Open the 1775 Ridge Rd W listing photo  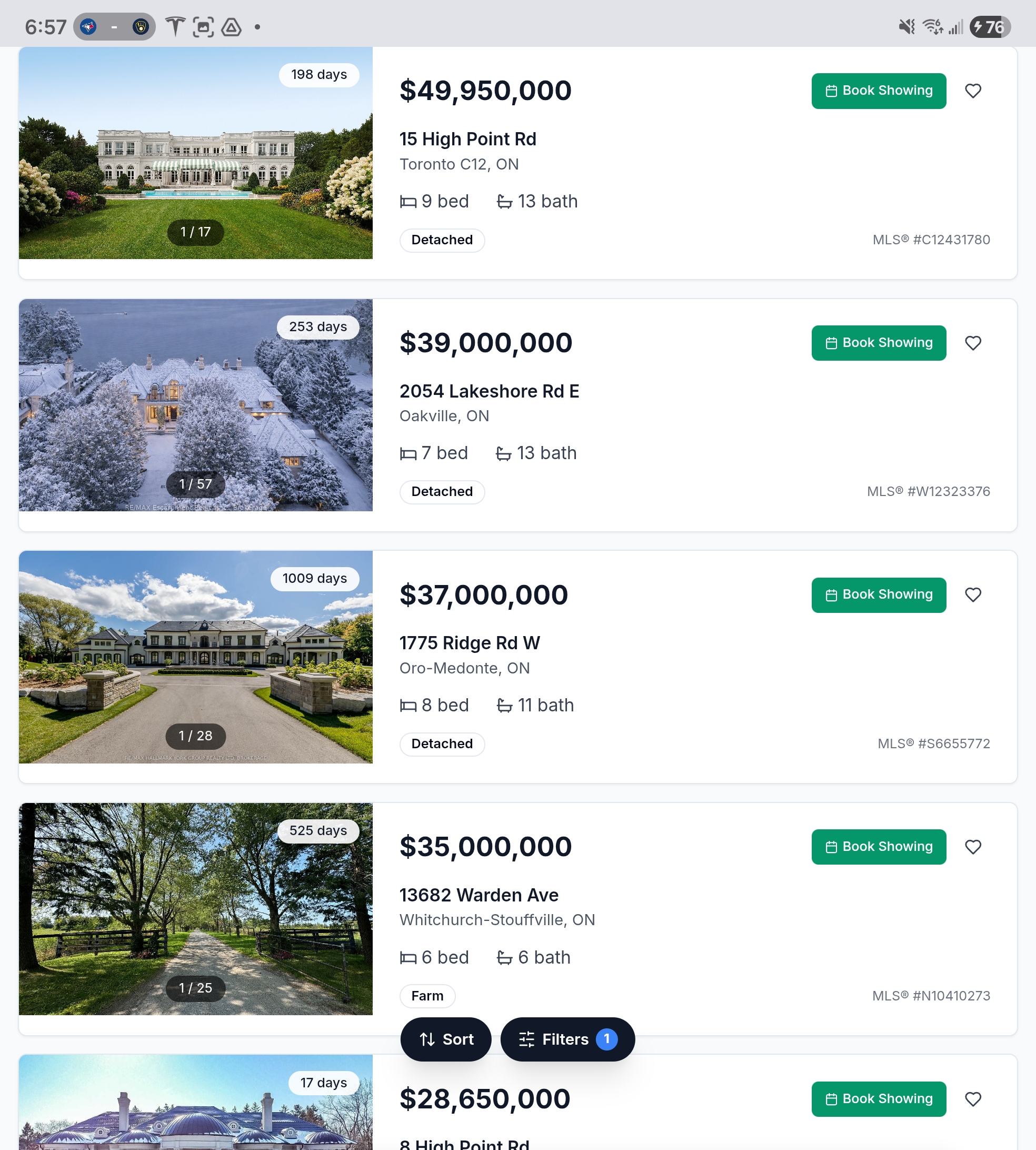[195, 657]
